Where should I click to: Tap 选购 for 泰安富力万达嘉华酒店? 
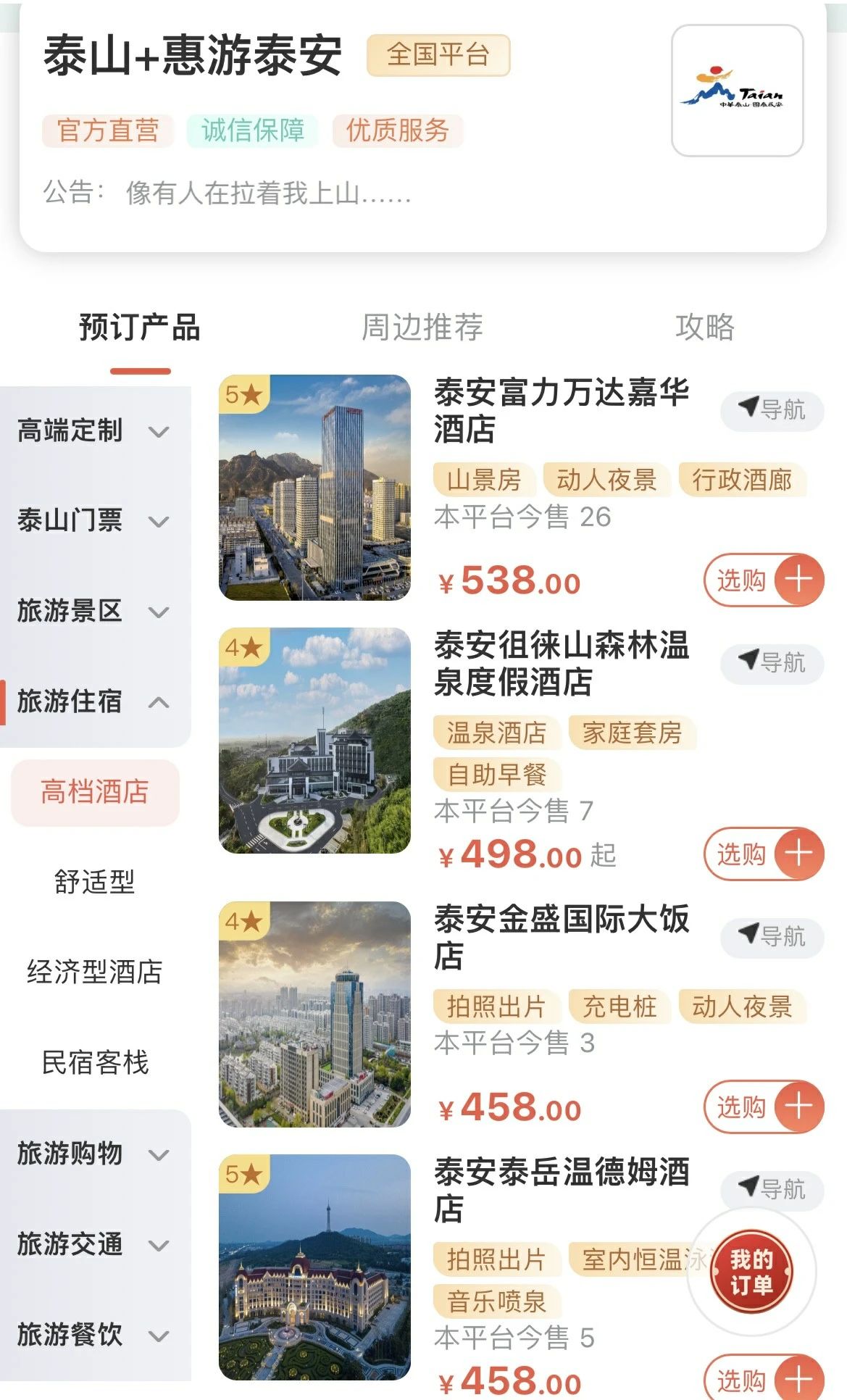pos(764,580)
